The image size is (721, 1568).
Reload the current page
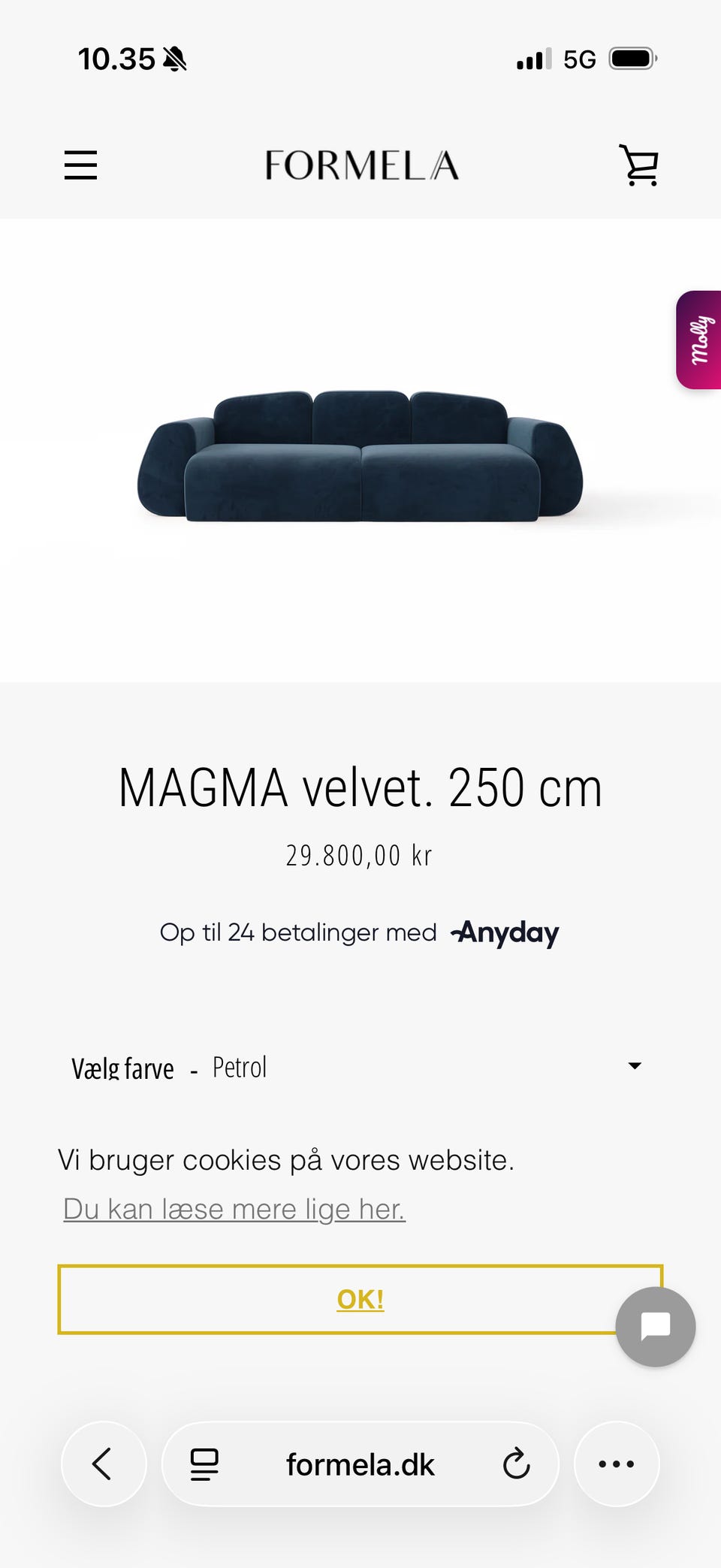click(516, 1464)
